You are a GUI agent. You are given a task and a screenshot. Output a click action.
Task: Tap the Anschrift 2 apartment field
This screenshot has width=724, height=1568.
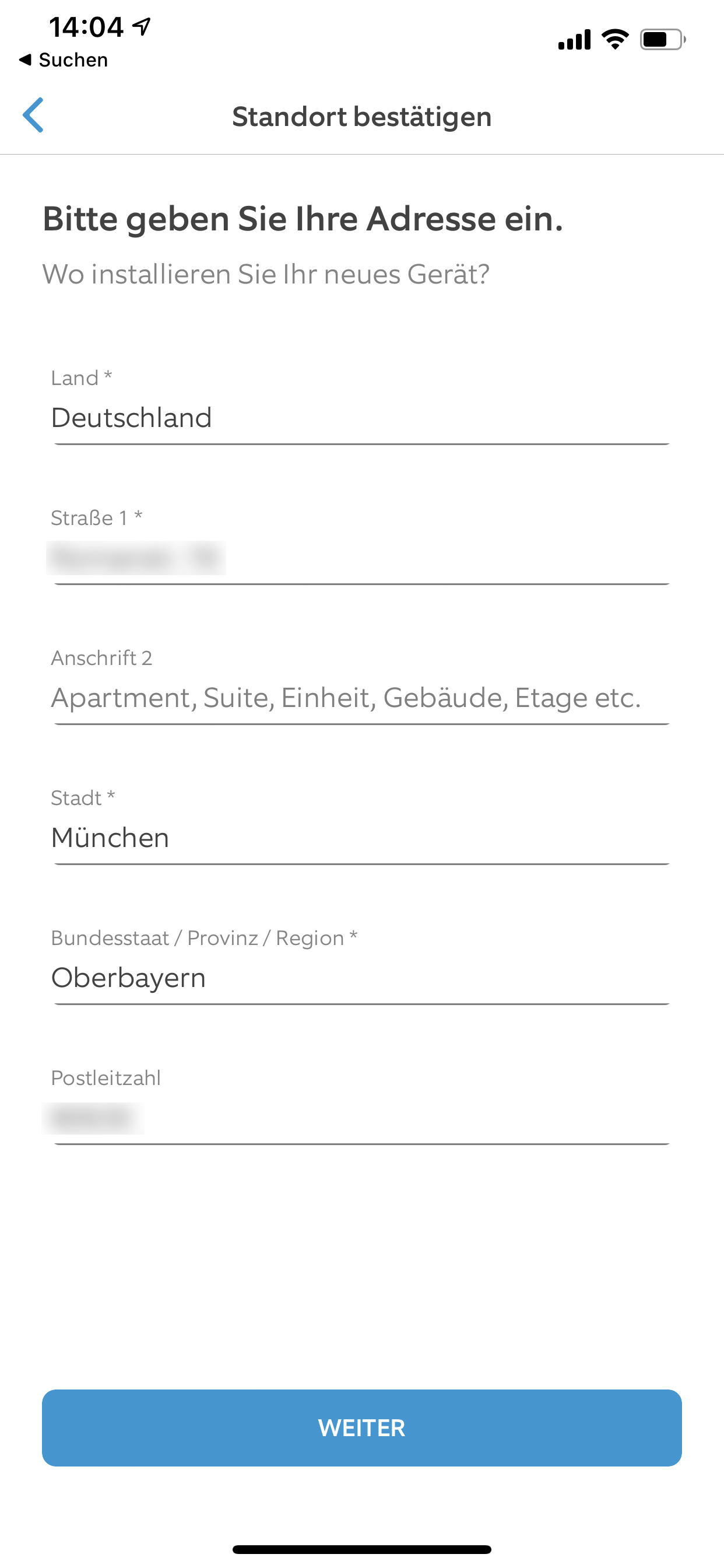coord(361,698)
